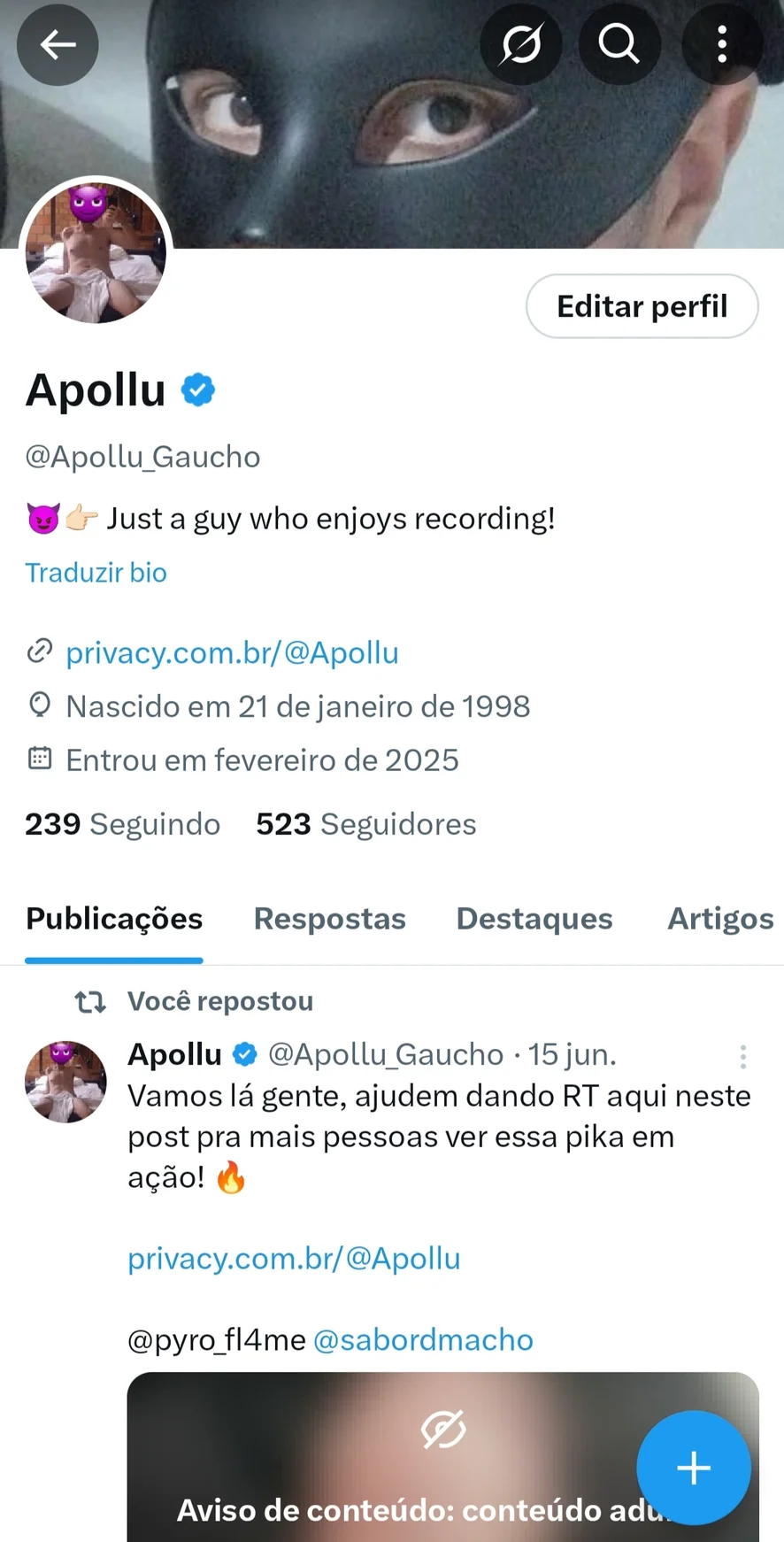Show the 523 Seguidores list

(365, 824)
